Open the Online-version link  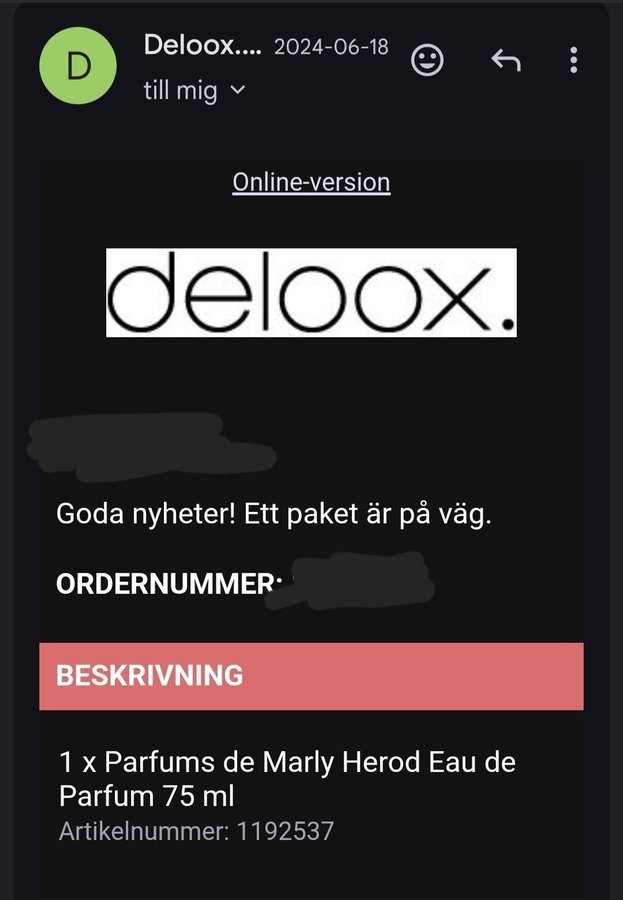pyautogui.click(x=311, y=182)
